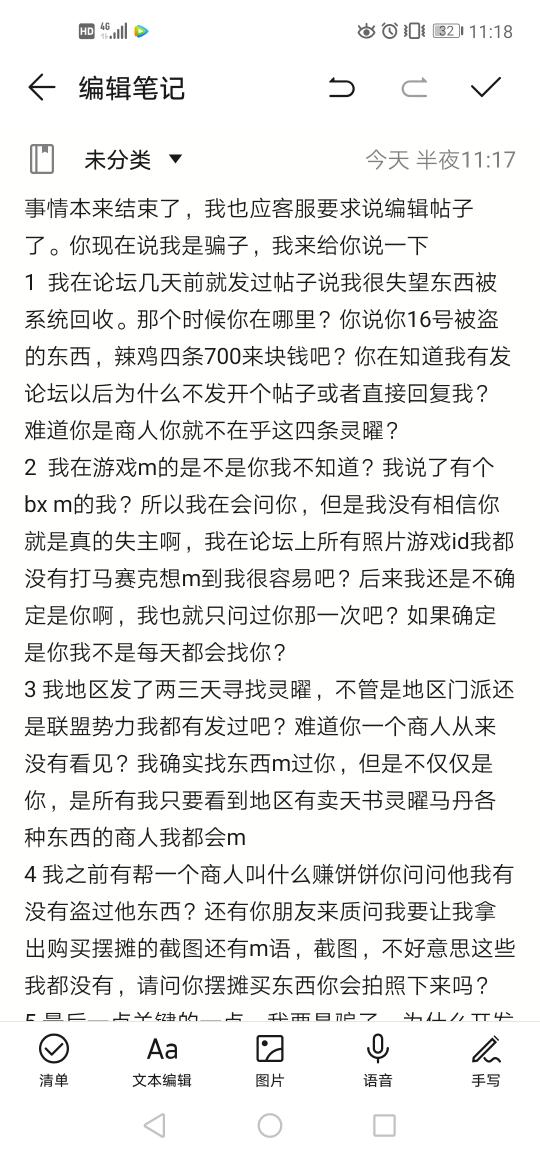540x1155 pixels.
Task: Add a 清单 checklist
Action: point(54,1060)
